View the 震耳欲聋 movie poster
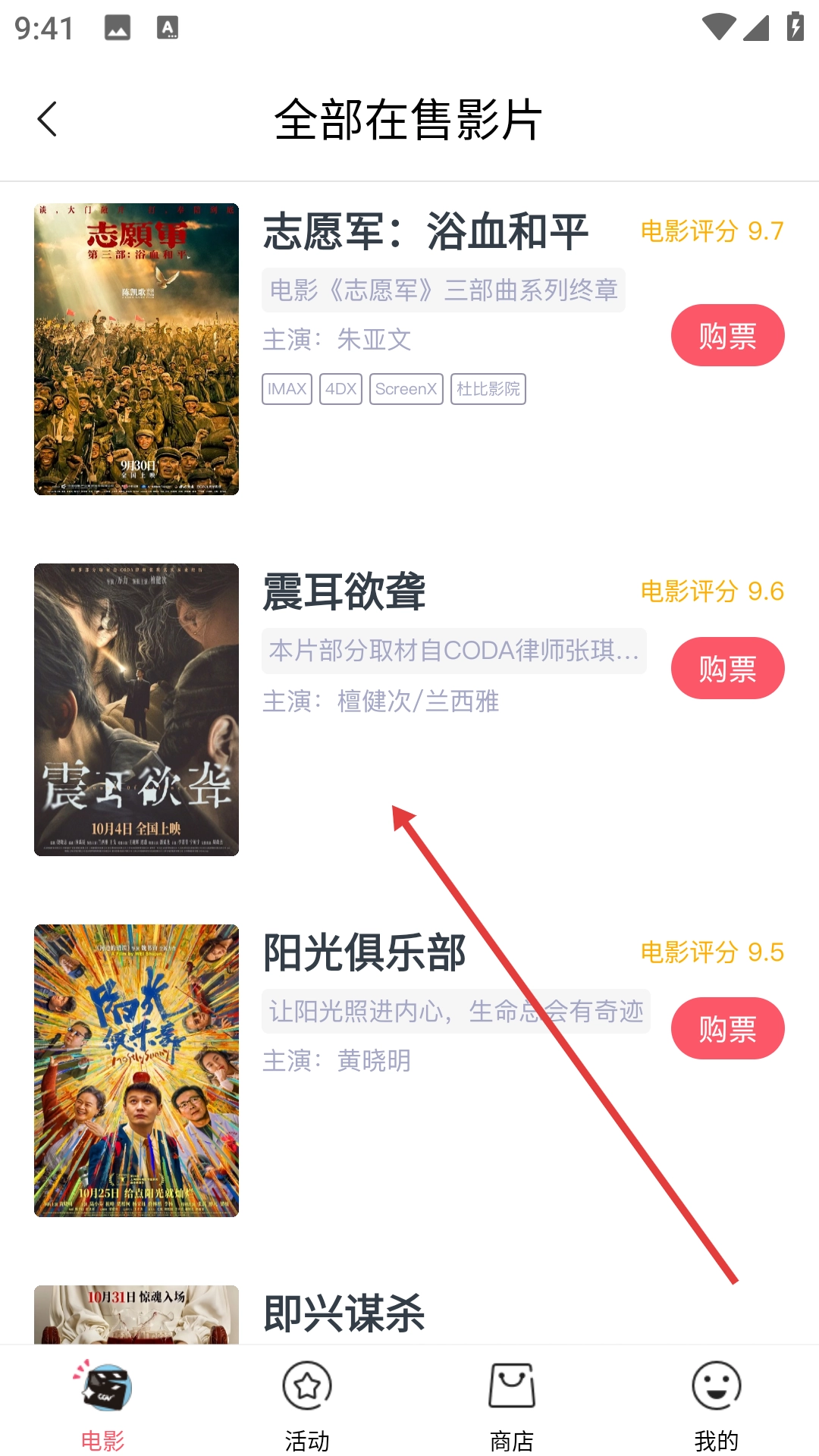Image resolution: width=819 pixels, height=1456 pixels. (x=136, y=710)
